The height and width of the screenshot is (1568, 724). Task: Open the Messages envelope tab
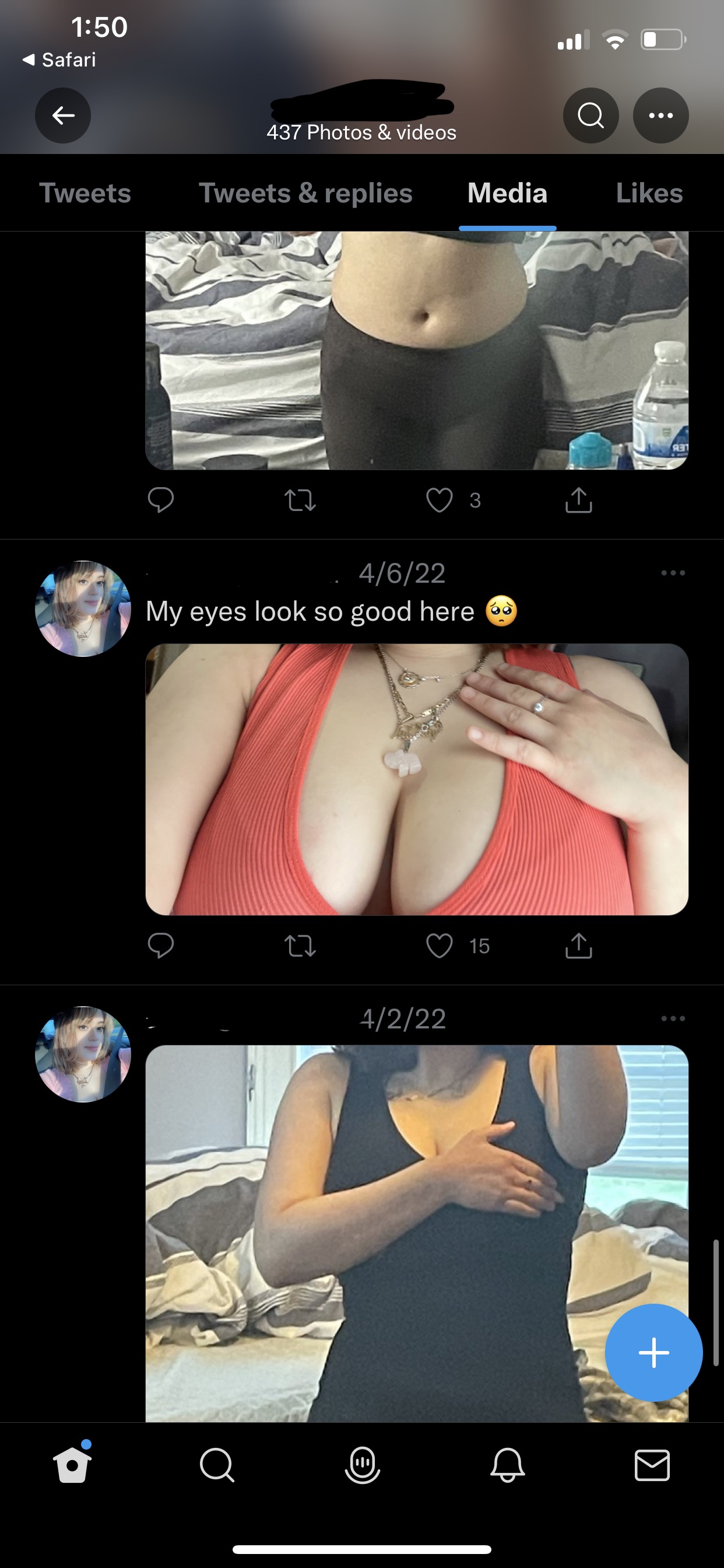pyautogui.click(x=652, y=1465)
